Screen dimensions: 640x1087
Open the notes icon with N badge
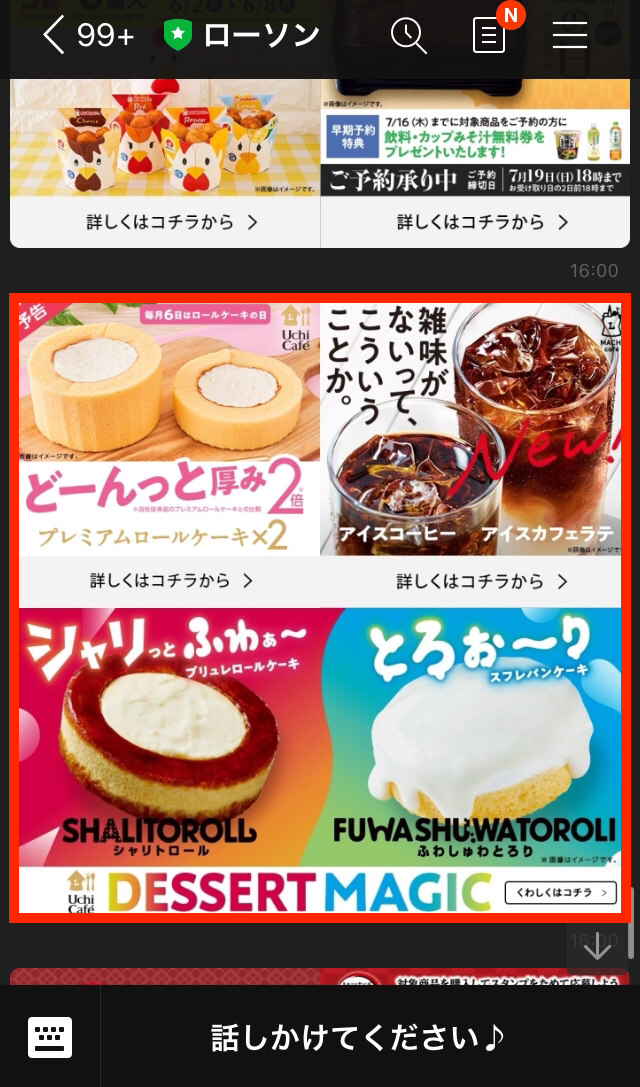(x=490, y=35)
